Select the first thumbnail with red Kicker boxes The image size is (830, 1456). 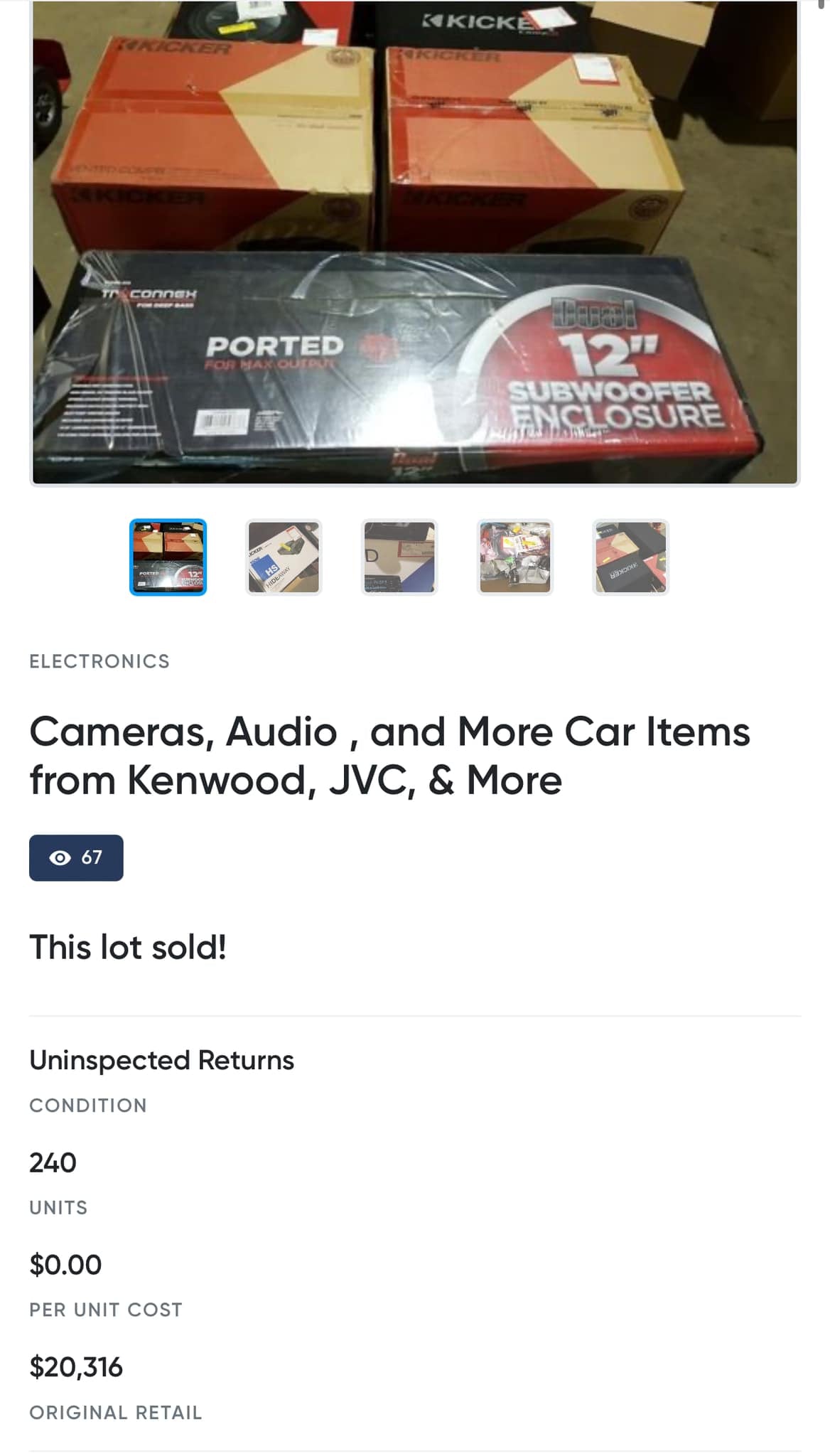168,557
